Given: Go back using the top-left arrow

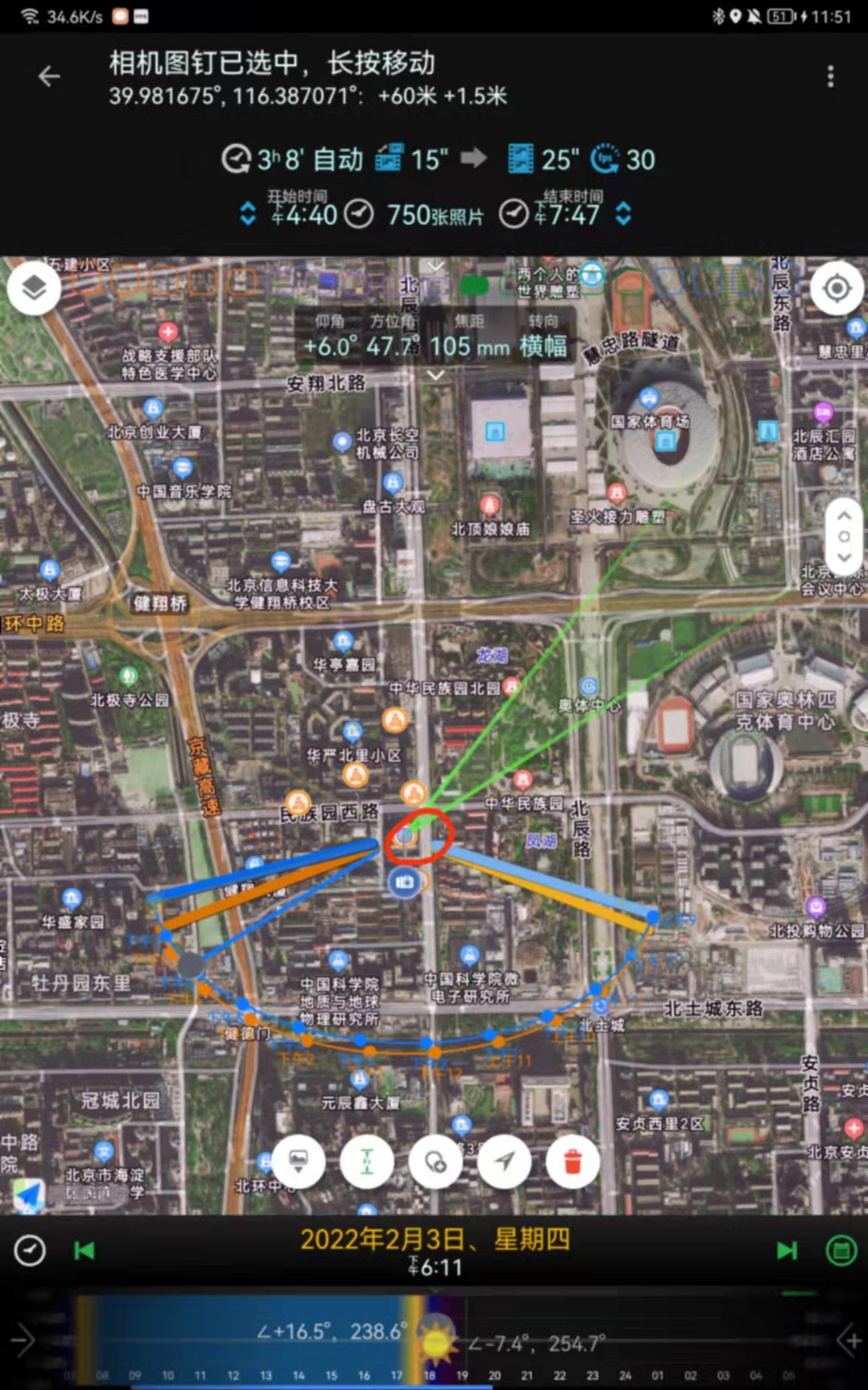Looking at the screenshot, I should coord(49,76).
